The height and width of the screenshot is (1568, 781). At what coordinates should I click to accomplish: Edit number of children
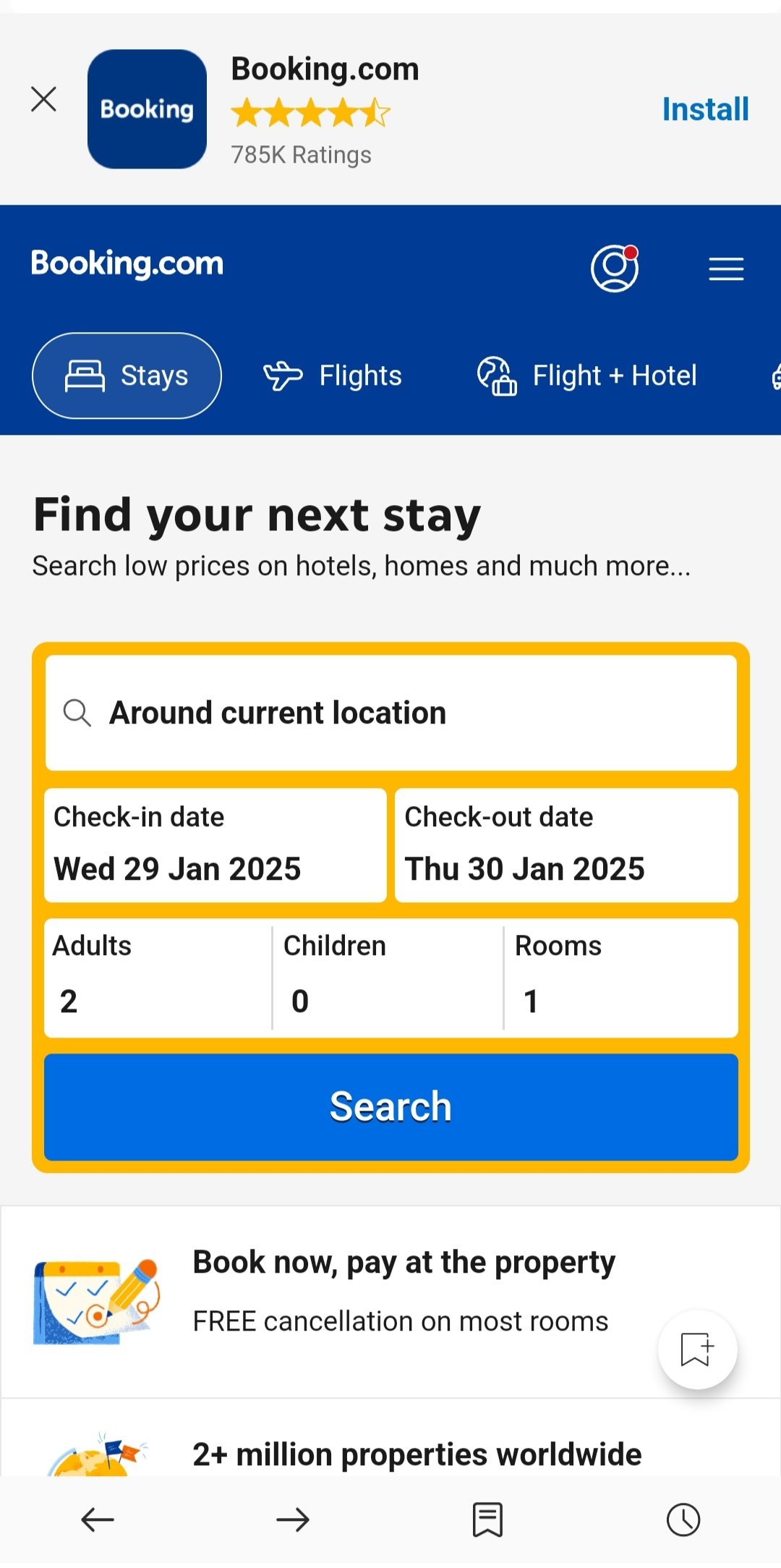(x=388, y=977)
